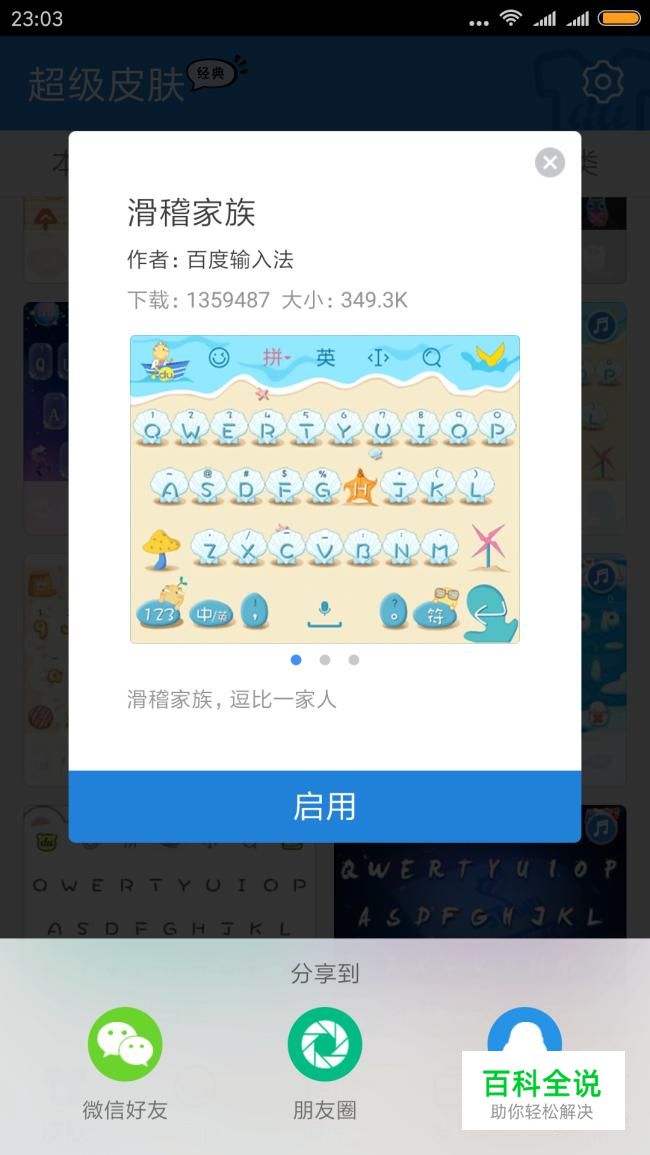This screenshot has height=1155, width=650.
Task: Jump to the second preview page dot
Action: (325, 660)
